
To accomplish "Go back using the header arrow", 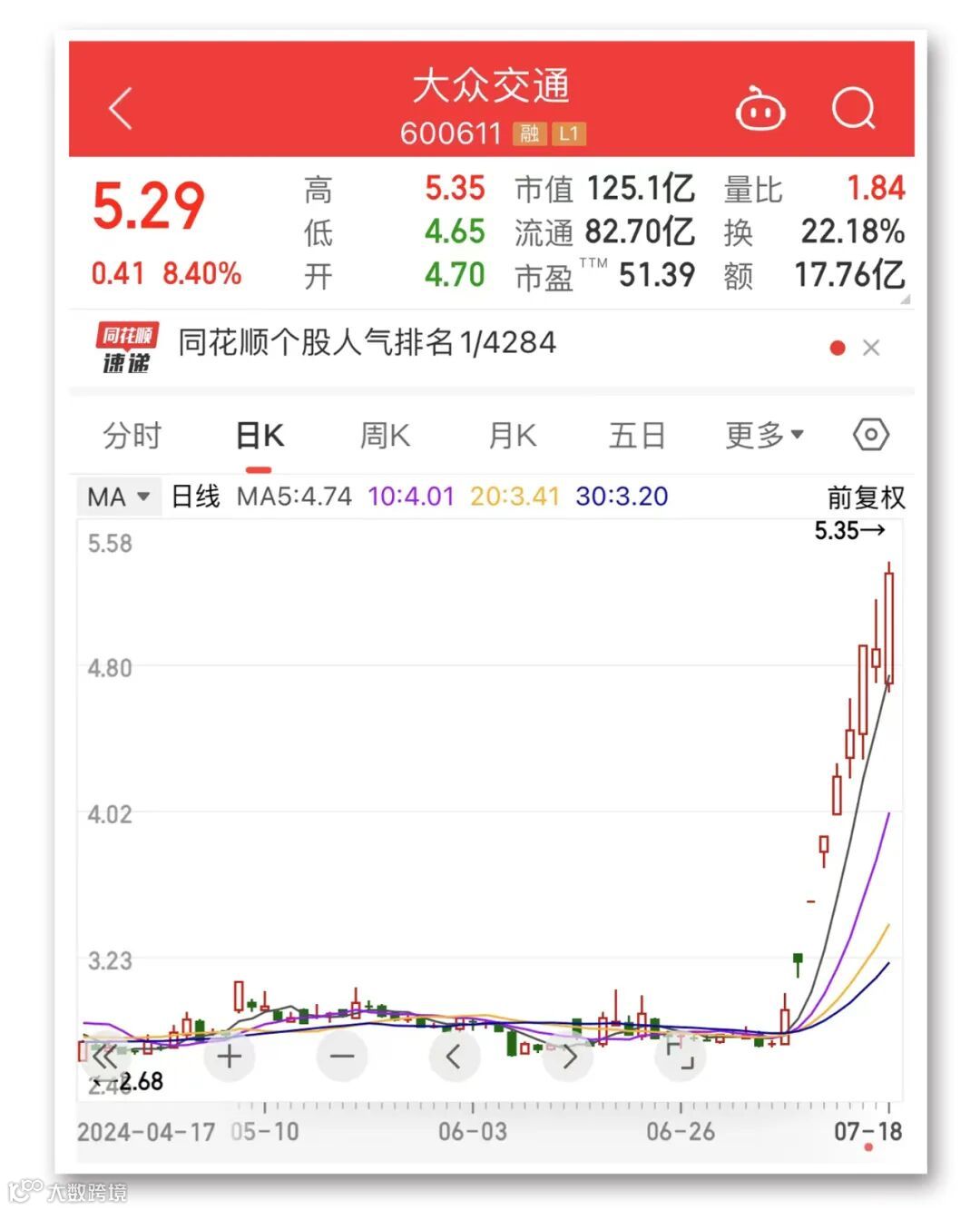I will pyautogui.click(x=121, y=109).
